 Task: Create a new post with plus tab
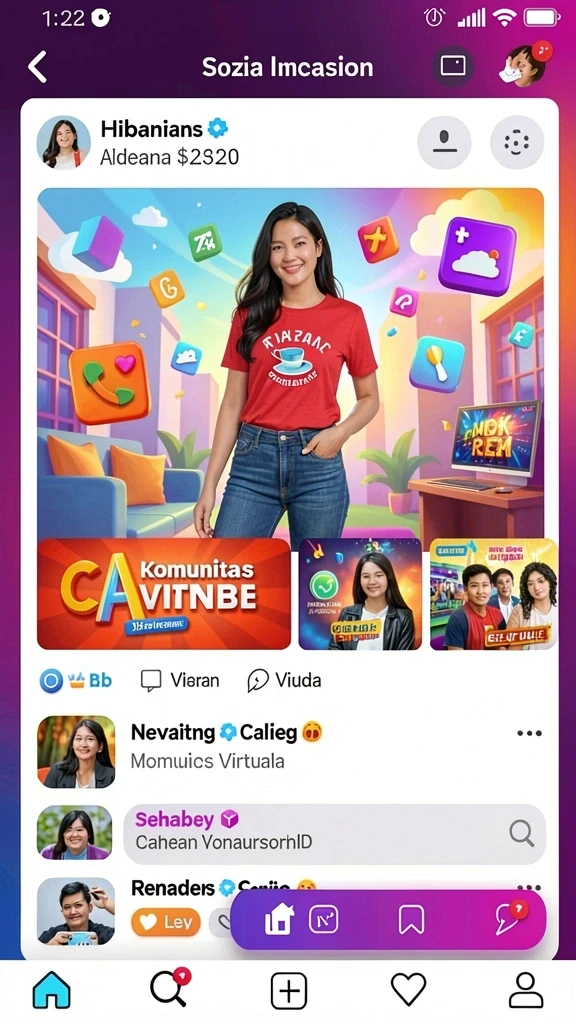[289, 991]
